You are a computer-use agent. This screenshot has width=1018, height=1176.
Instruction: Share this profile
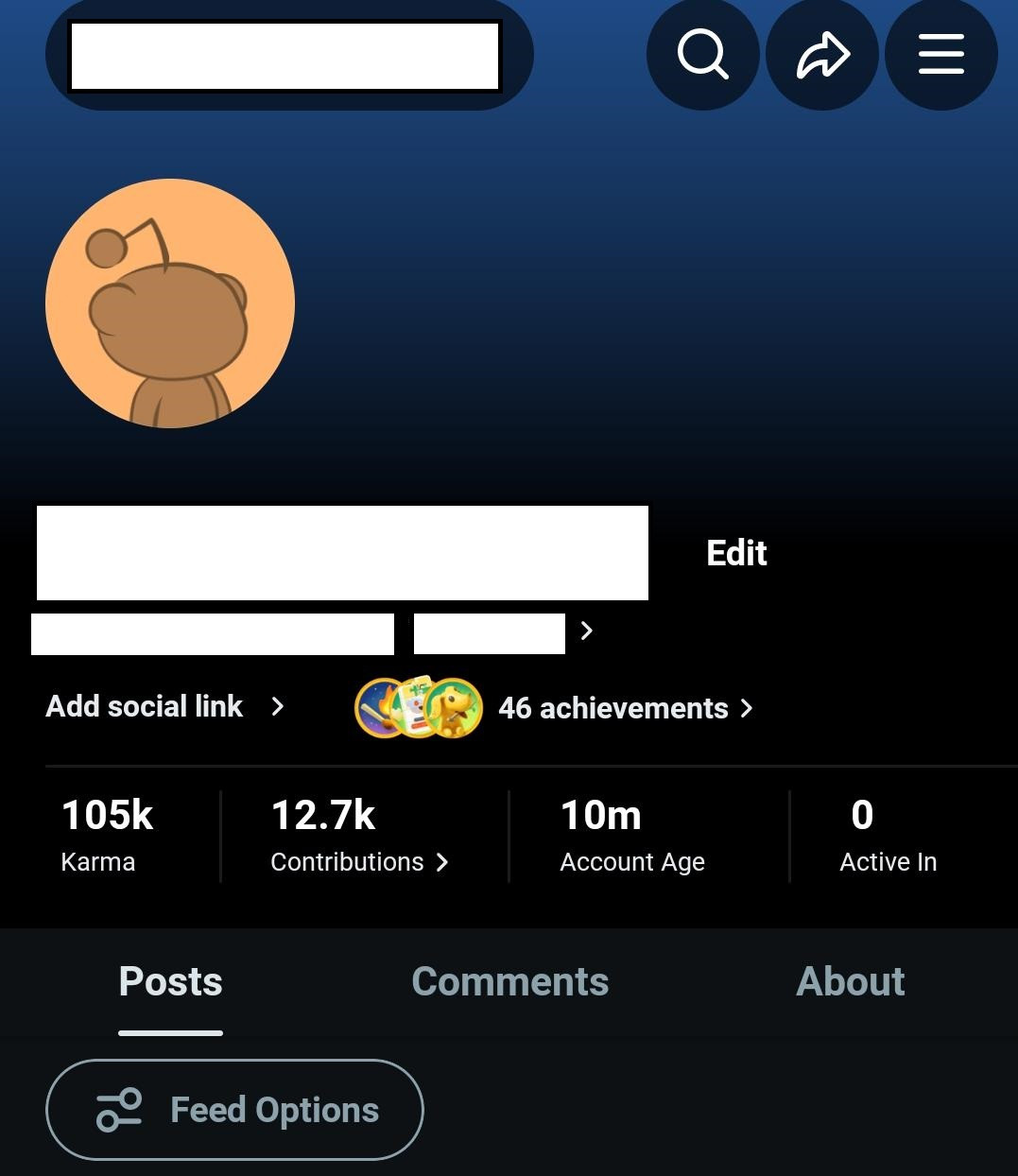coord(822,54)
